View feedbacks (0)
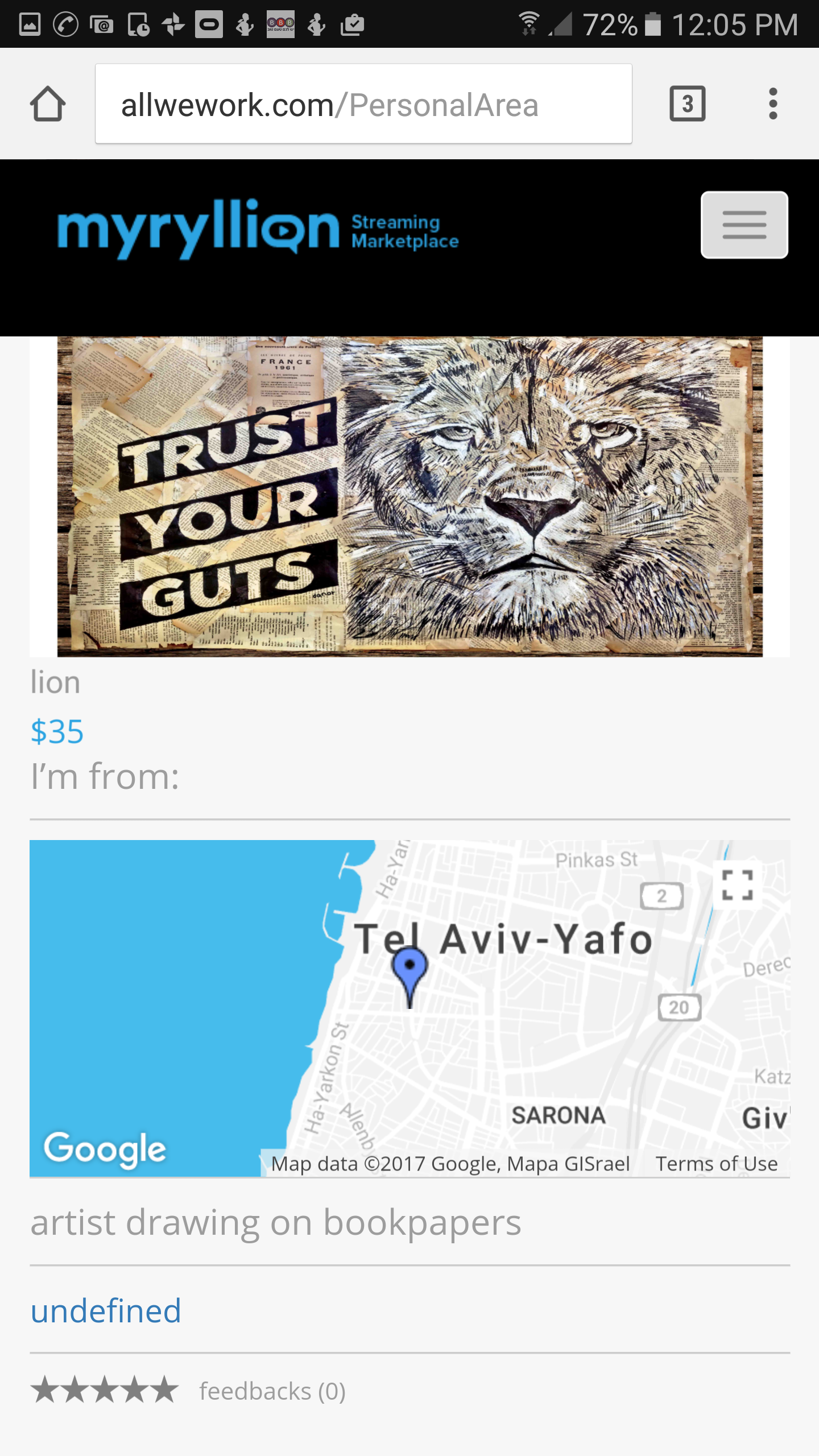This screenshot has width=819, height=1456. tap(272, 1391)
